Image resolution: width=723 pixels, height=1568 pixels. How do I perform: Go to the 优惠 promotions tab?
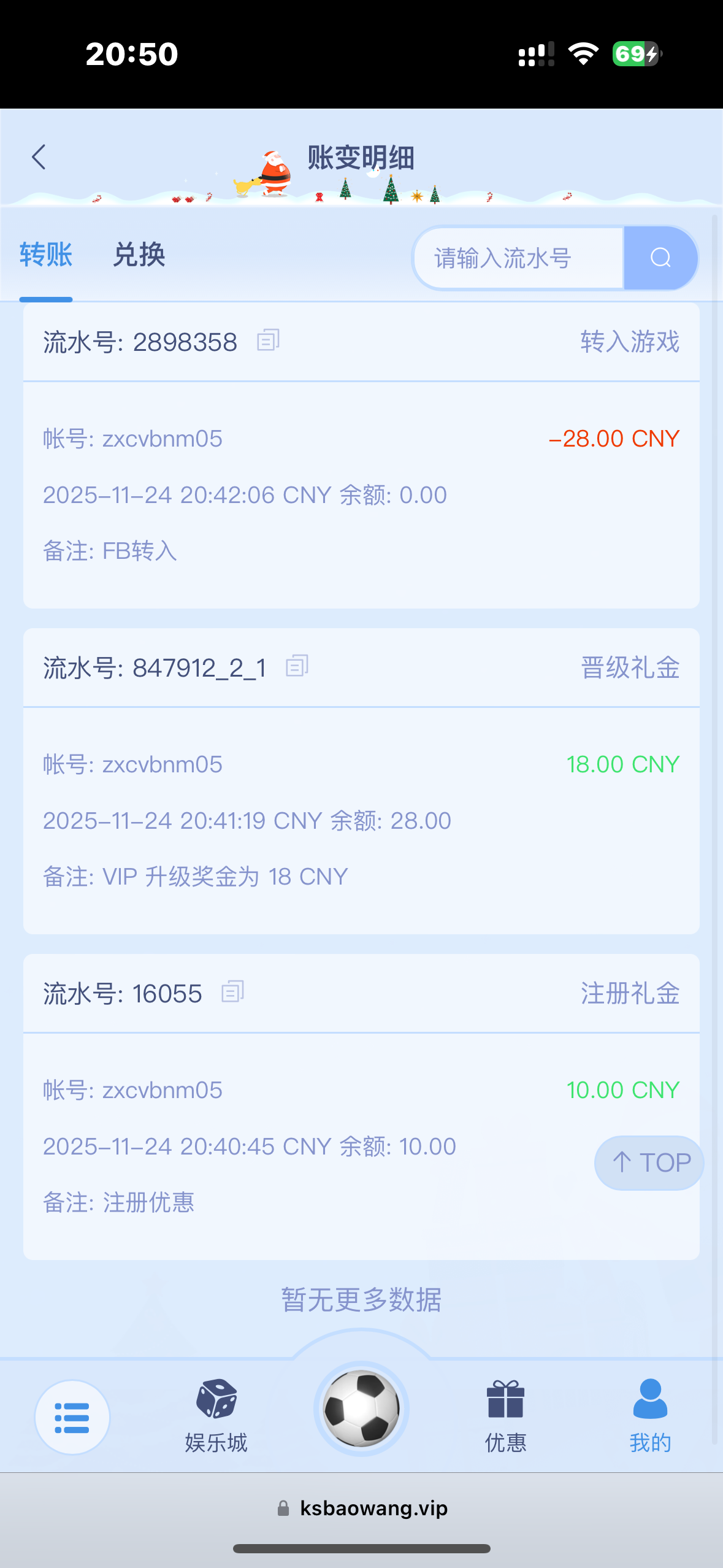pos(506,1416)
